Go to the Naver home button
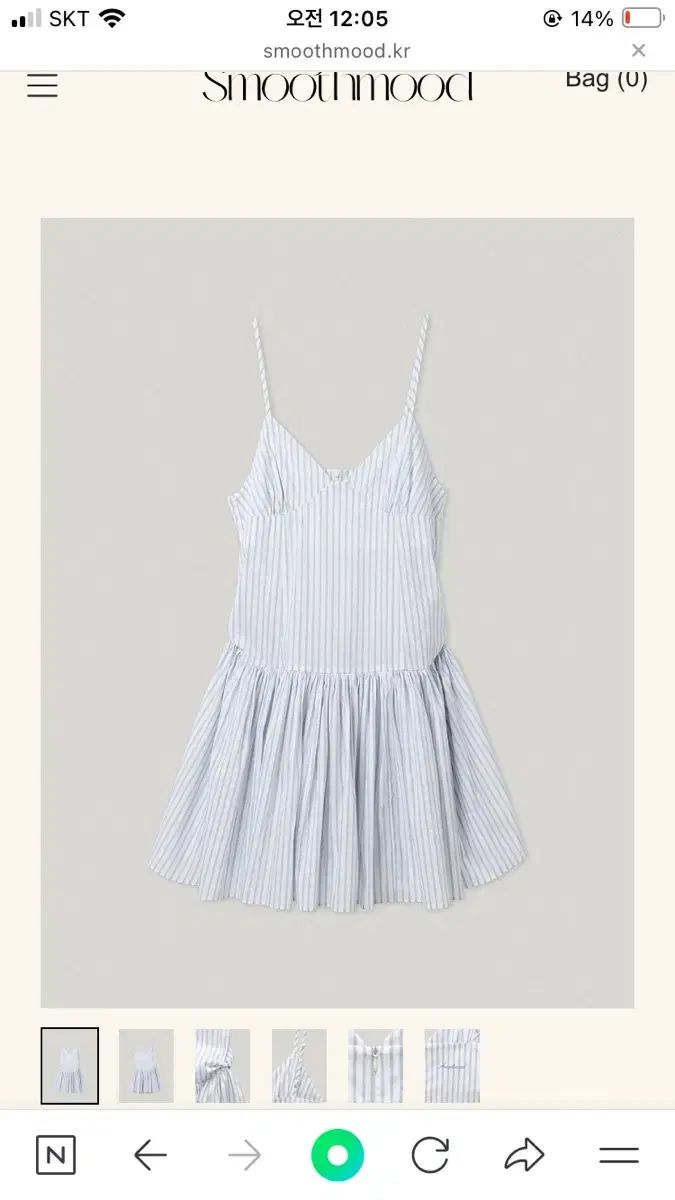675x1200 pixels. tap(55, 1156)
